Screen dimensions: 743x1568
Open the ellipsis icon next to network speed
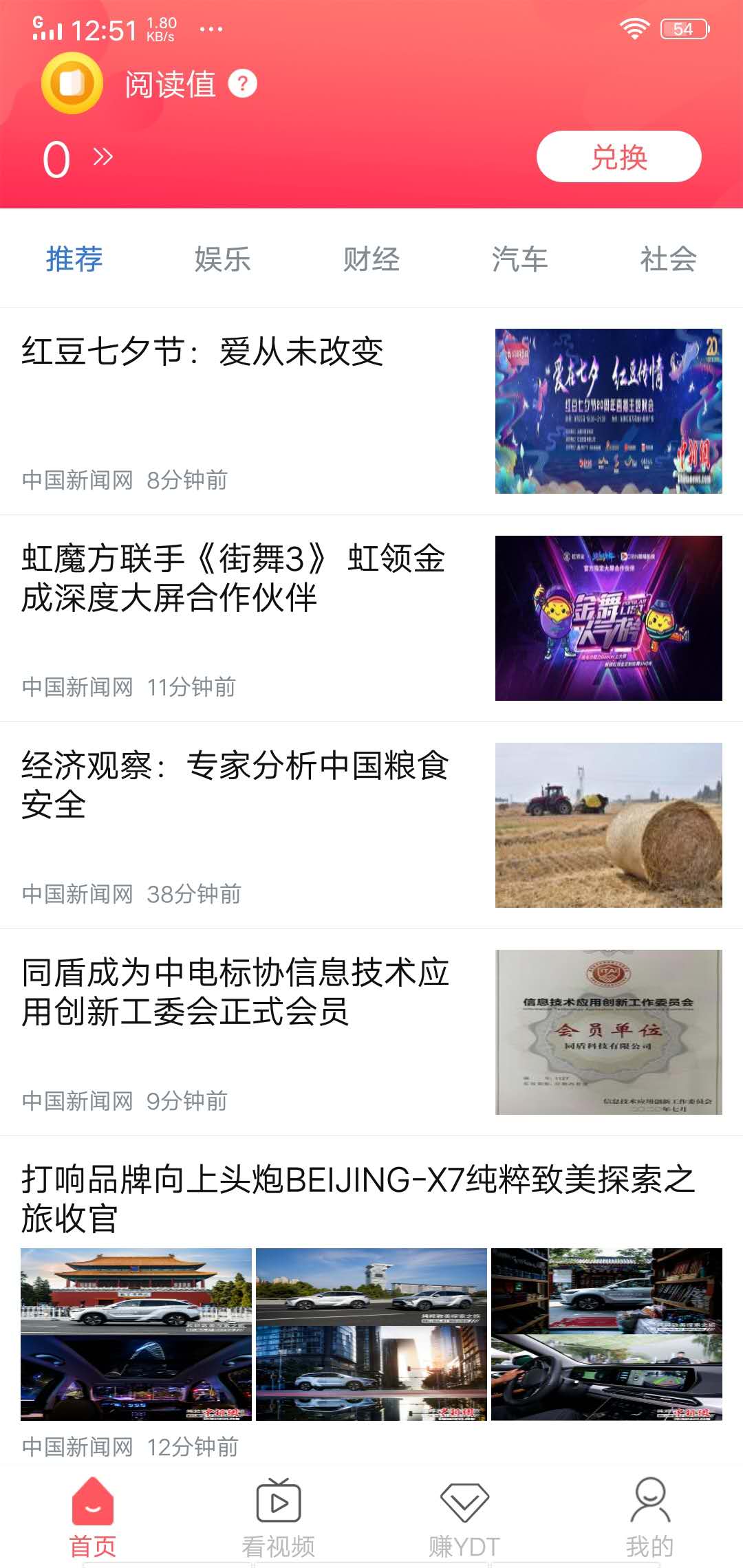[x=211, y=29]
